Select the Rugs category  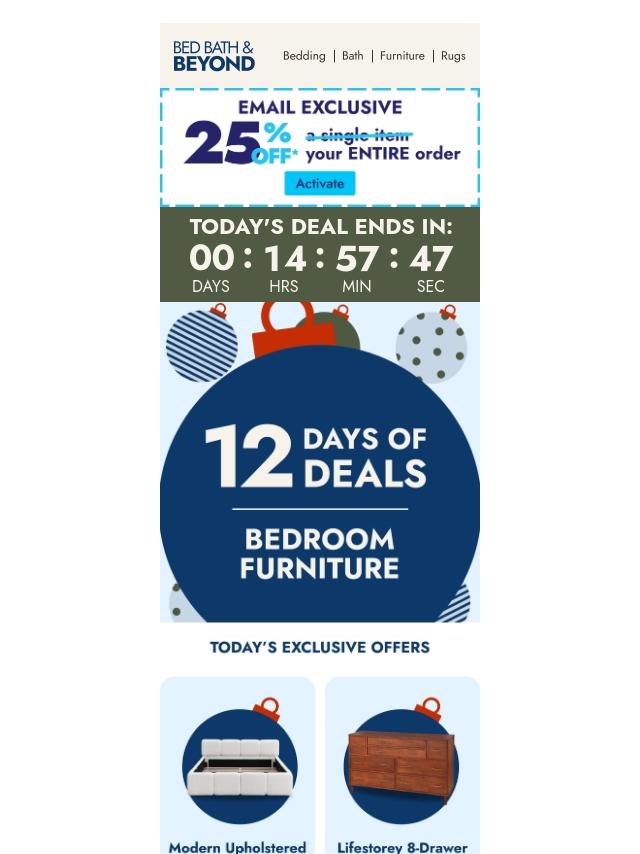coord(453,56)
